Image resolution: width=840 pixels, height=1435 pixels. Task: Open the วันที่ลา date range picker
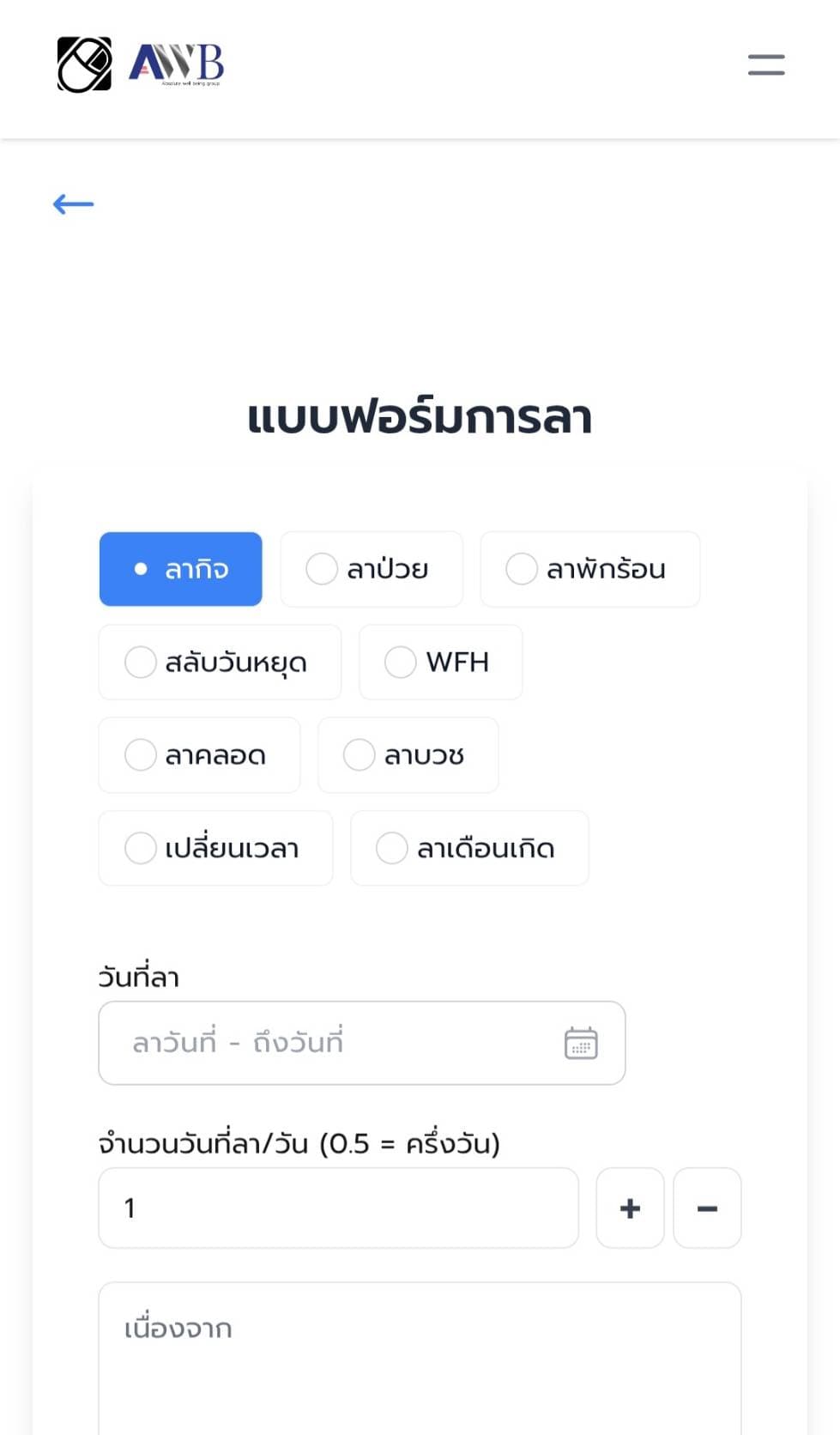pos(361,1043)
